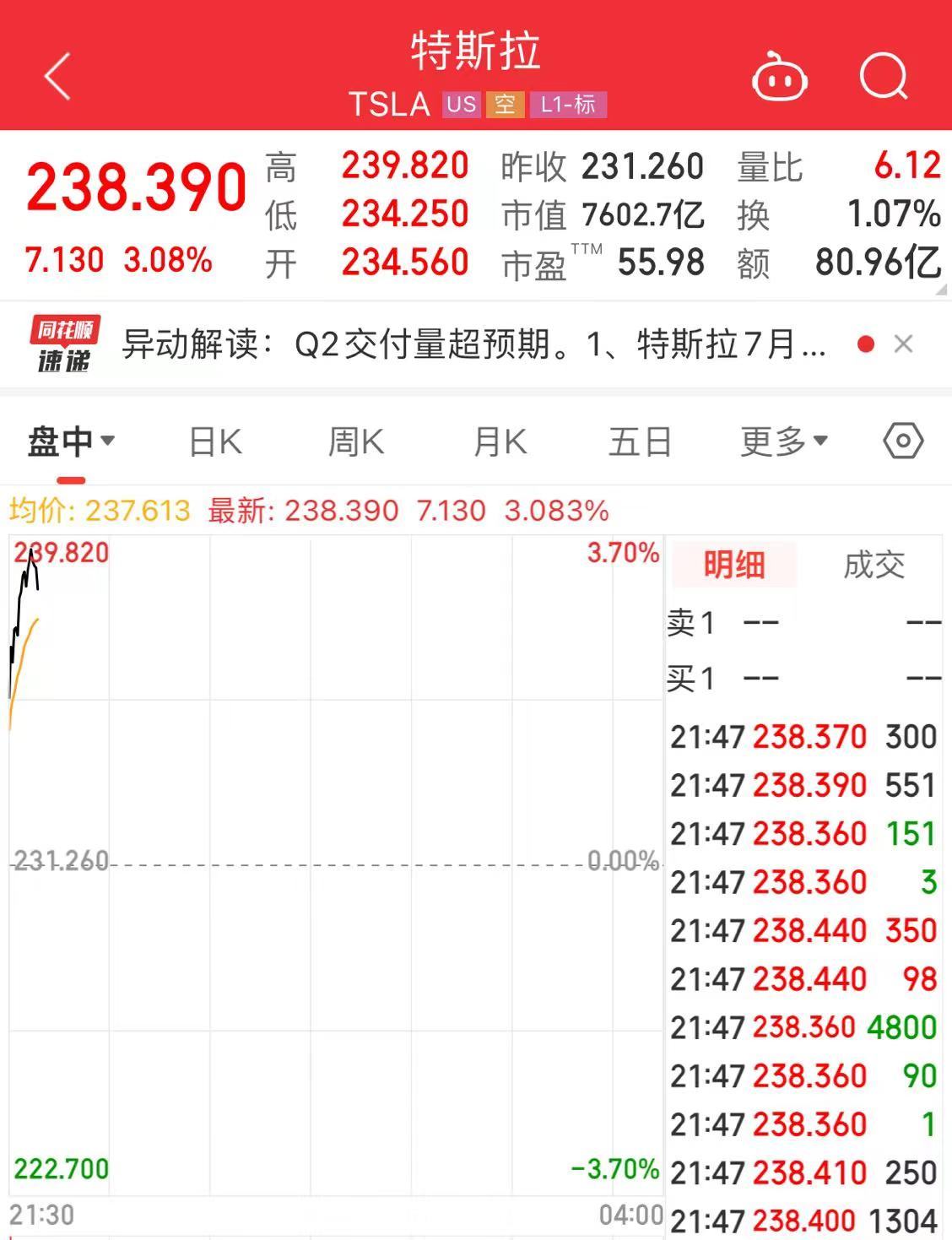Switch chart to show 3.70% percentage scale

(x=622, y=552)
